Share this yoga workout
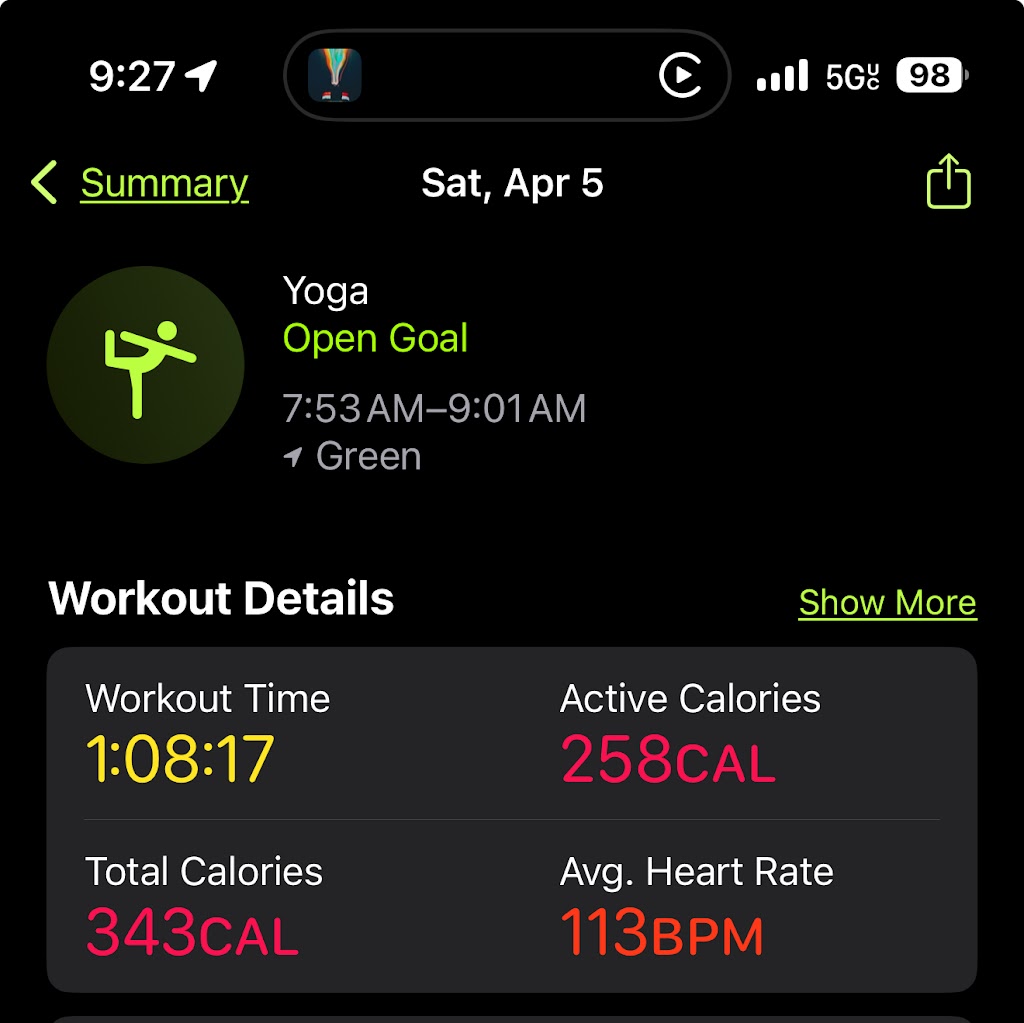Screen dimensions: 1024x1023 click(x=948, y=182)
